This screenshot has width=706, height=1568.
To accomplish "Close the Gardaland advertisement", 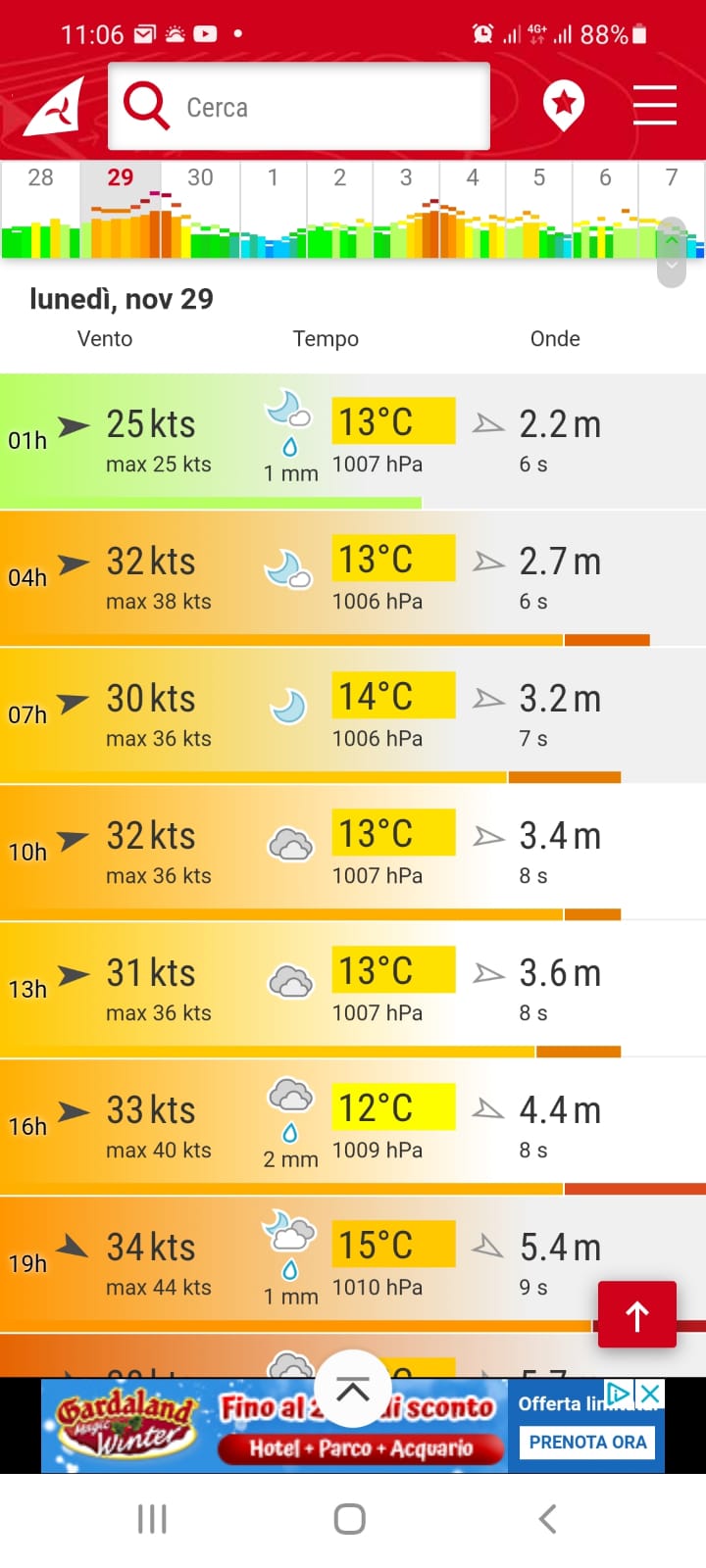I will pos(650,1393).
